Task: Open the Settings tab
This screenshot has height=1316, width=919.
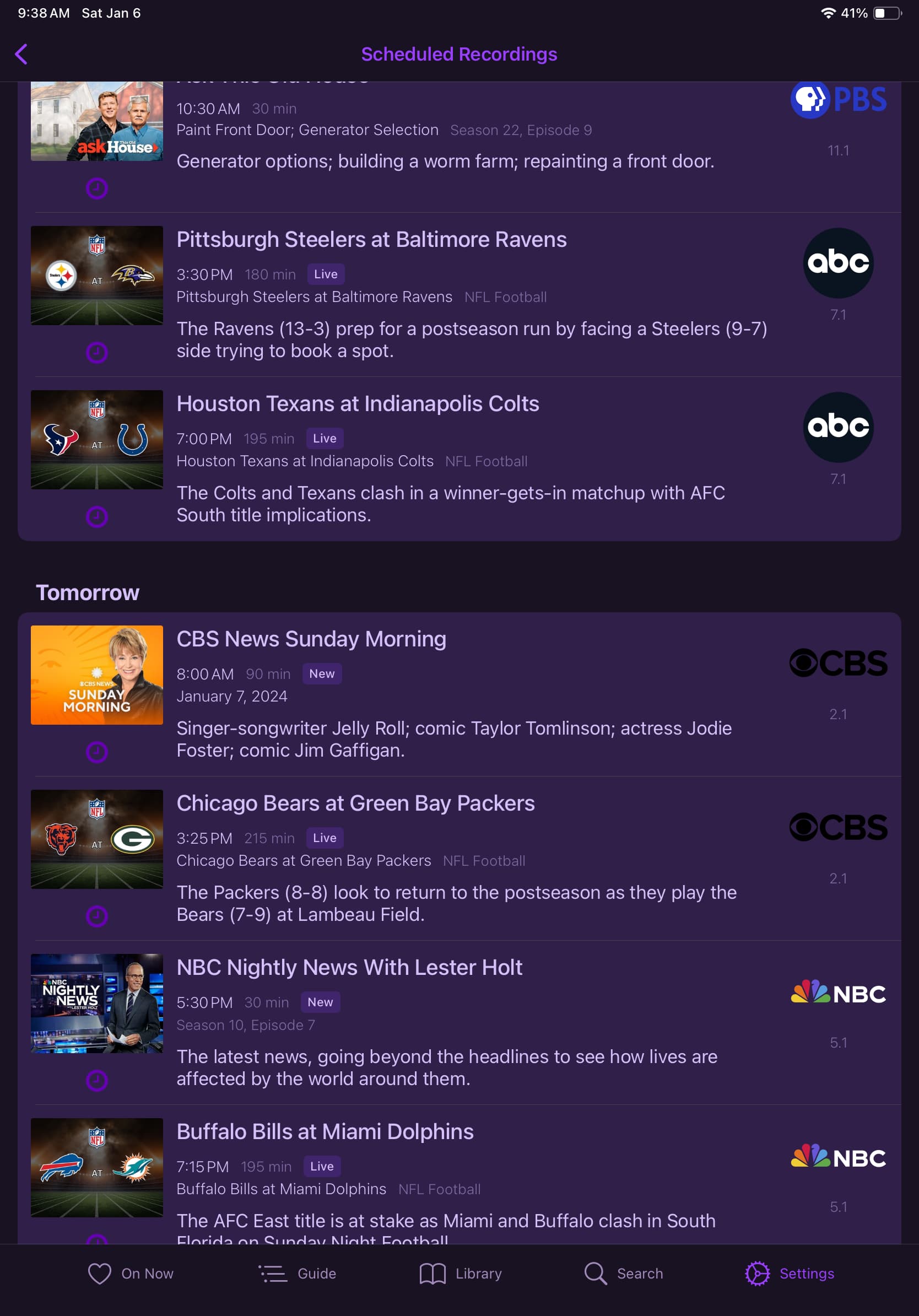Action: pos(790,1273)
